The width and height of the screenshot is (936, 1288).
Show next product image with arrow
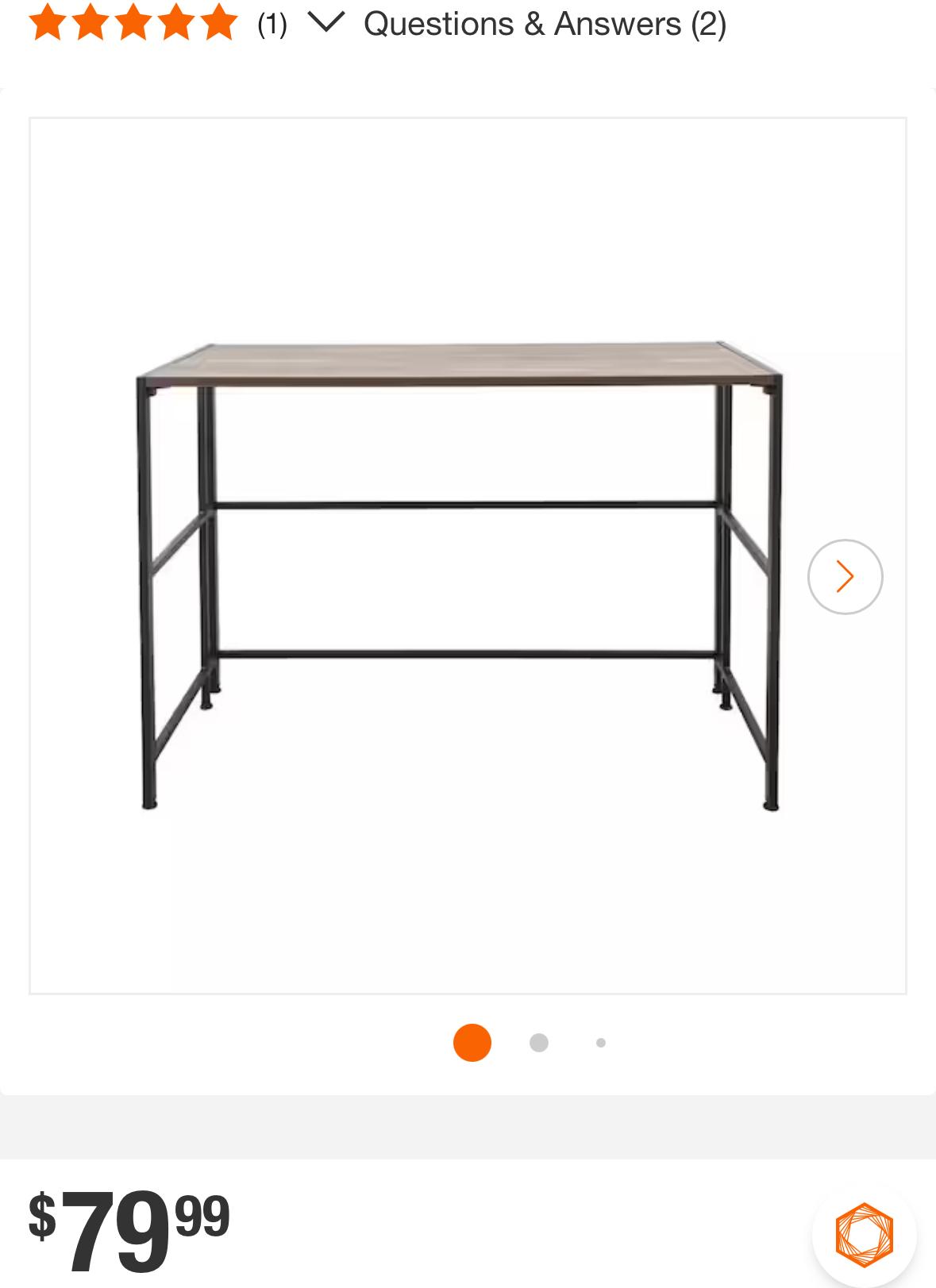845,577
